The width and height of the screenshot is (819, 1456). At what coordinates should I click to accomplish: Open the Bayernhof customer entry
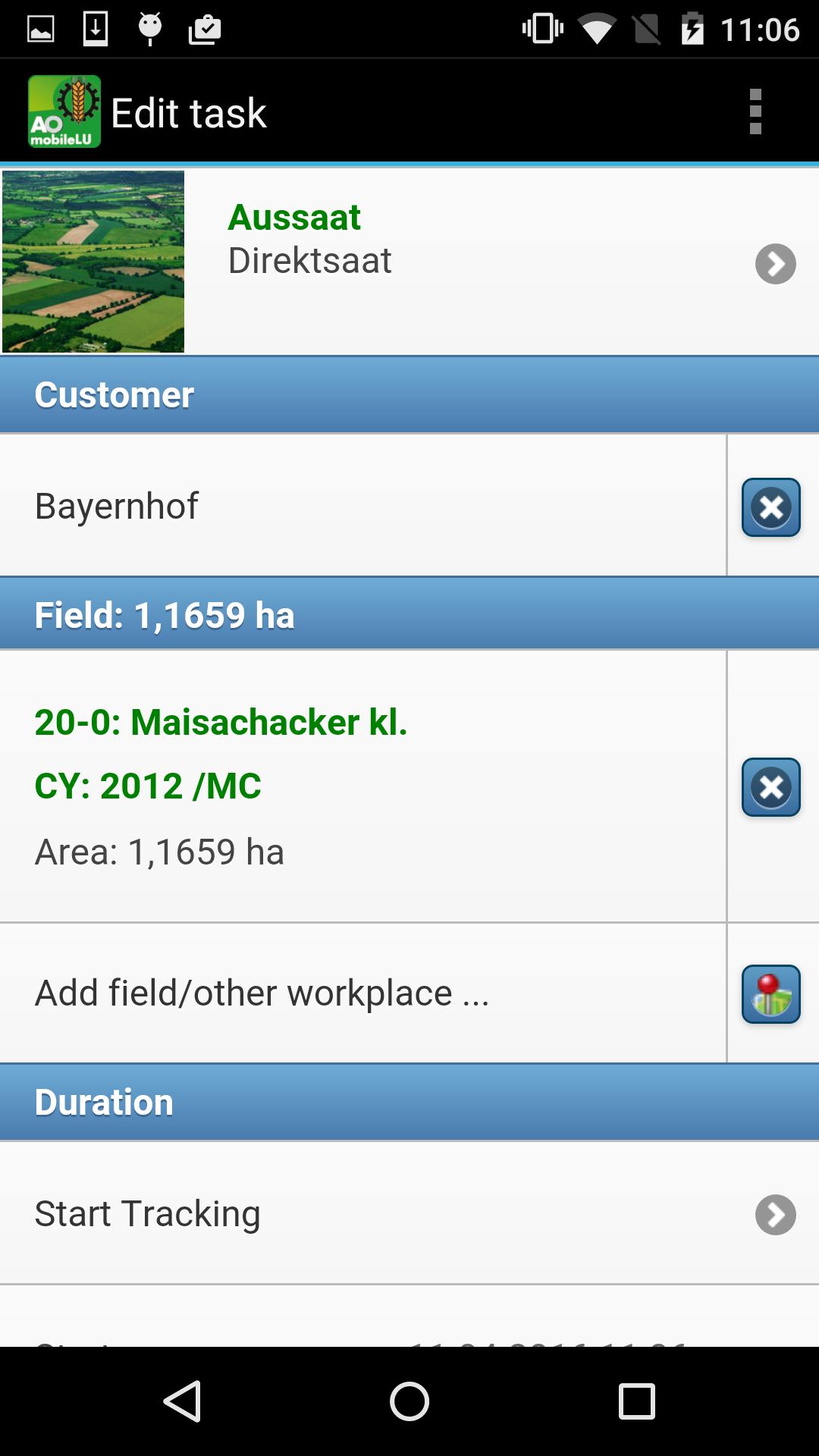coord(362,506)
